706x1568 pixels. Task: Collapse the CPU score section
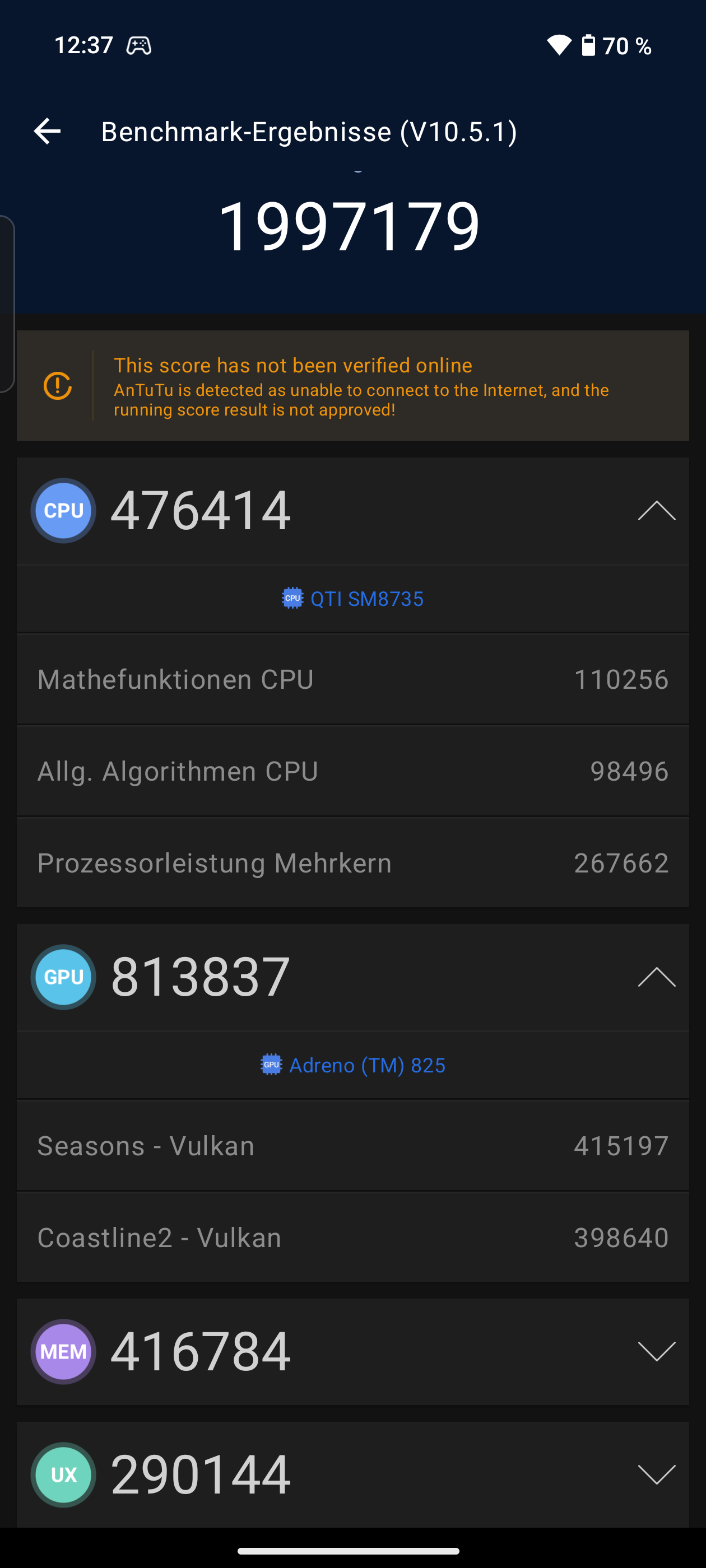pos(656,511)
